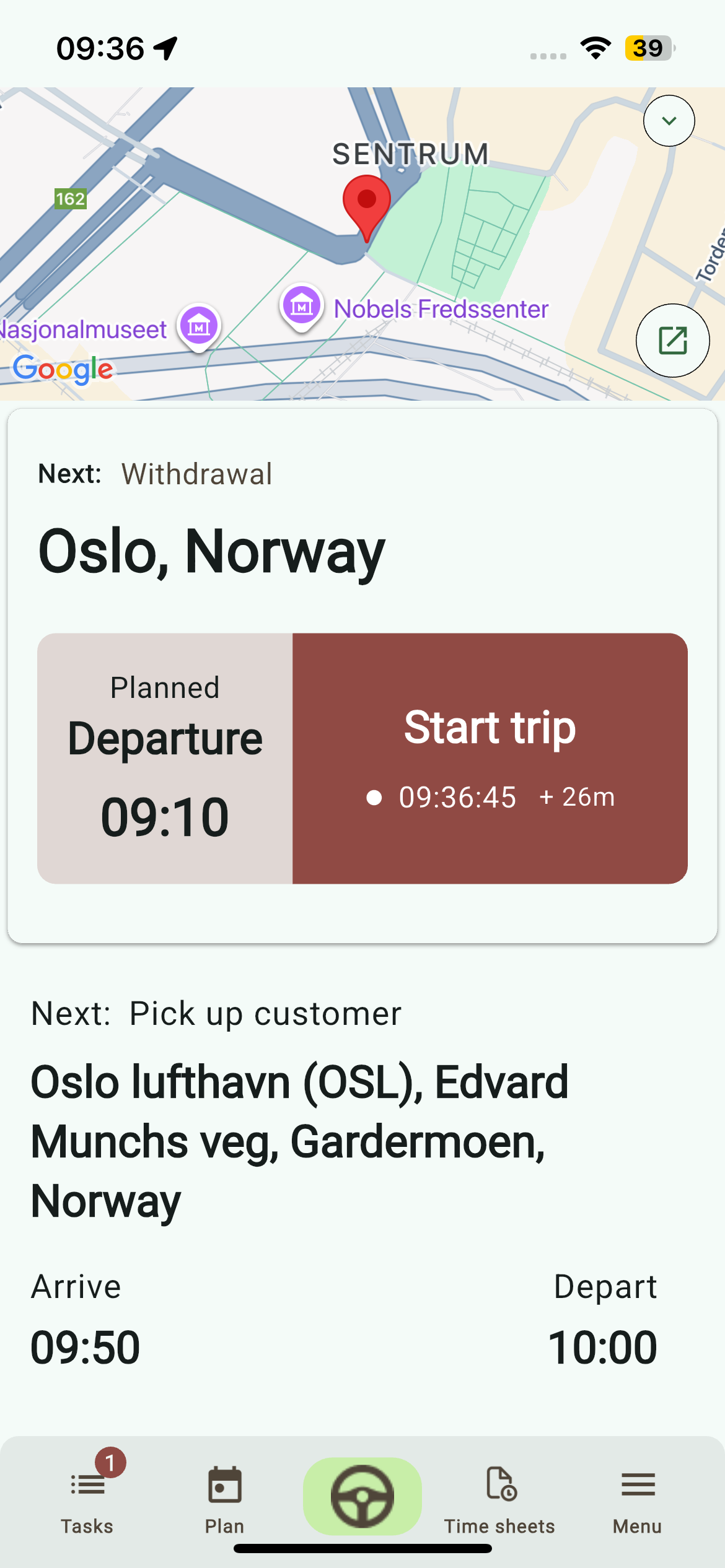Select the steering wheel drive tab
725x1568 pixels.
[x=362, y=1496]
